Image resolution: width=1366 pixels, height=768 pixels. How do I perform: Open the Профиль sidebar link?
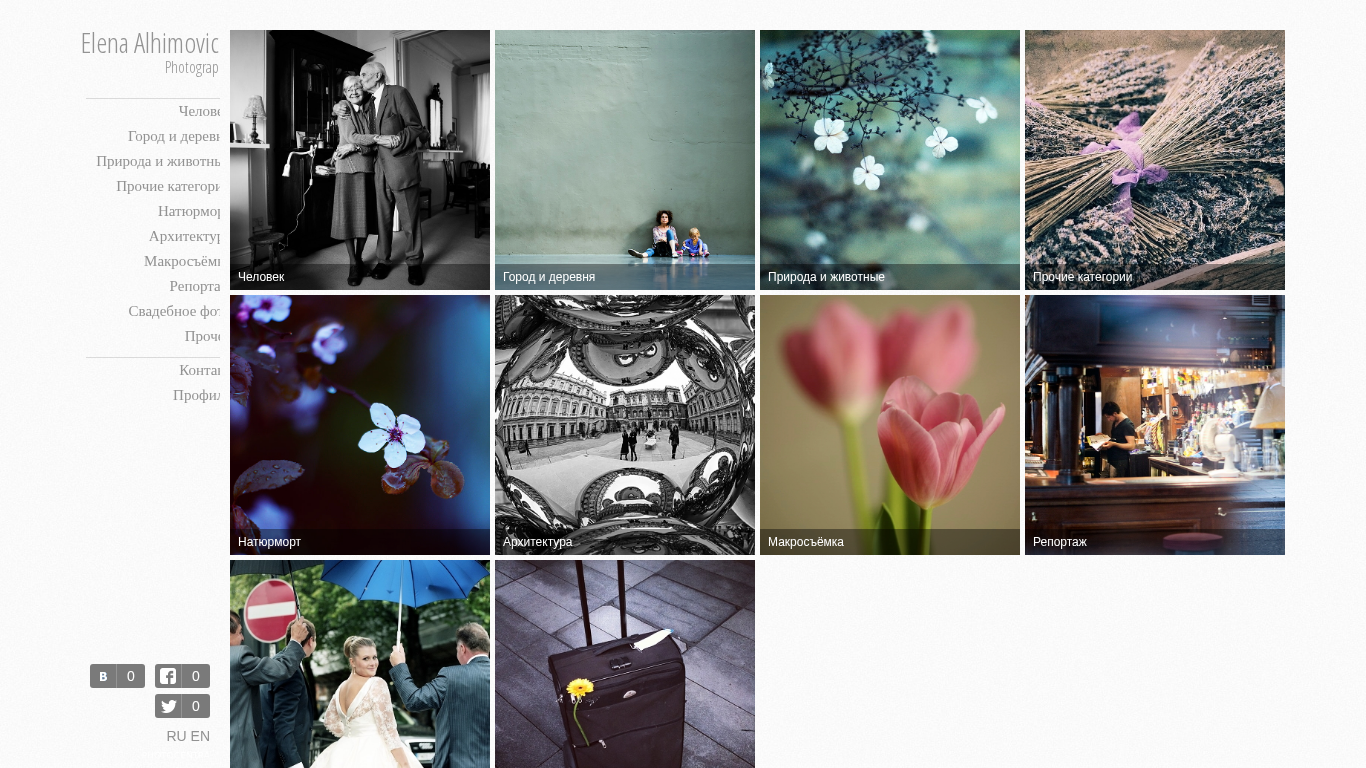point(196,395)
